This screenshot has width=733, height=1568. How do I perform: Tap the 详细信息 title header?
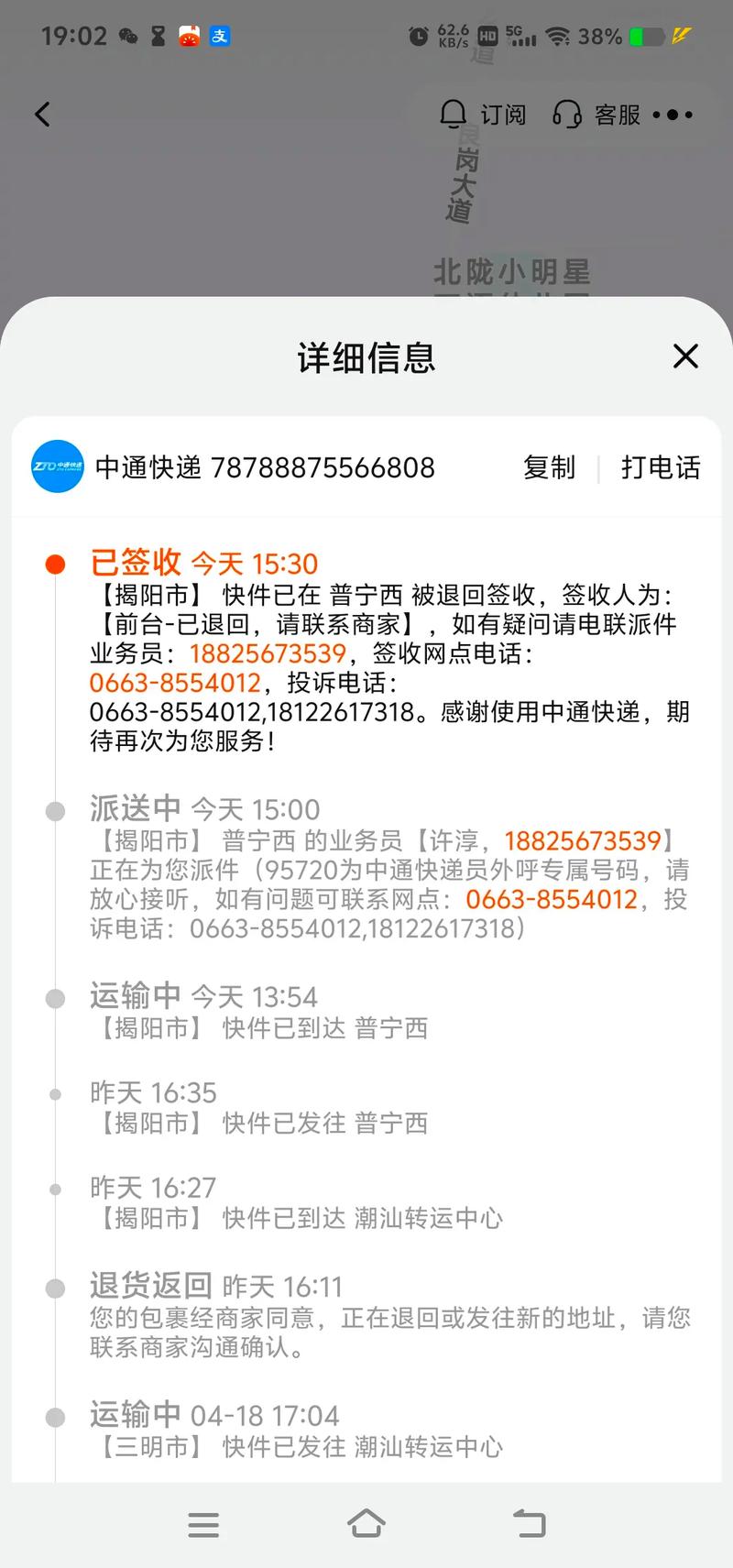[366, 356]
